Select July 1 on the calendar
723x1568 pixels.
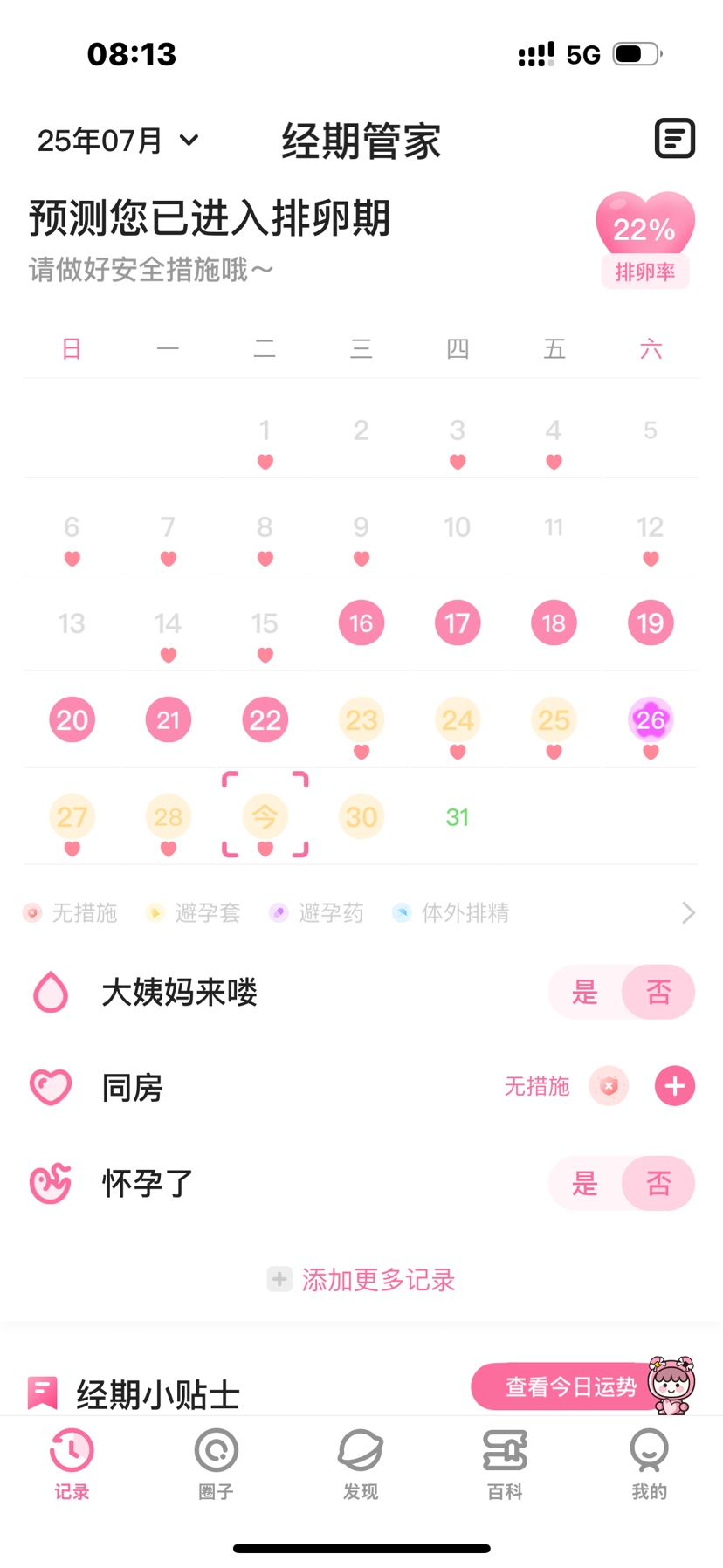(265, 430)
